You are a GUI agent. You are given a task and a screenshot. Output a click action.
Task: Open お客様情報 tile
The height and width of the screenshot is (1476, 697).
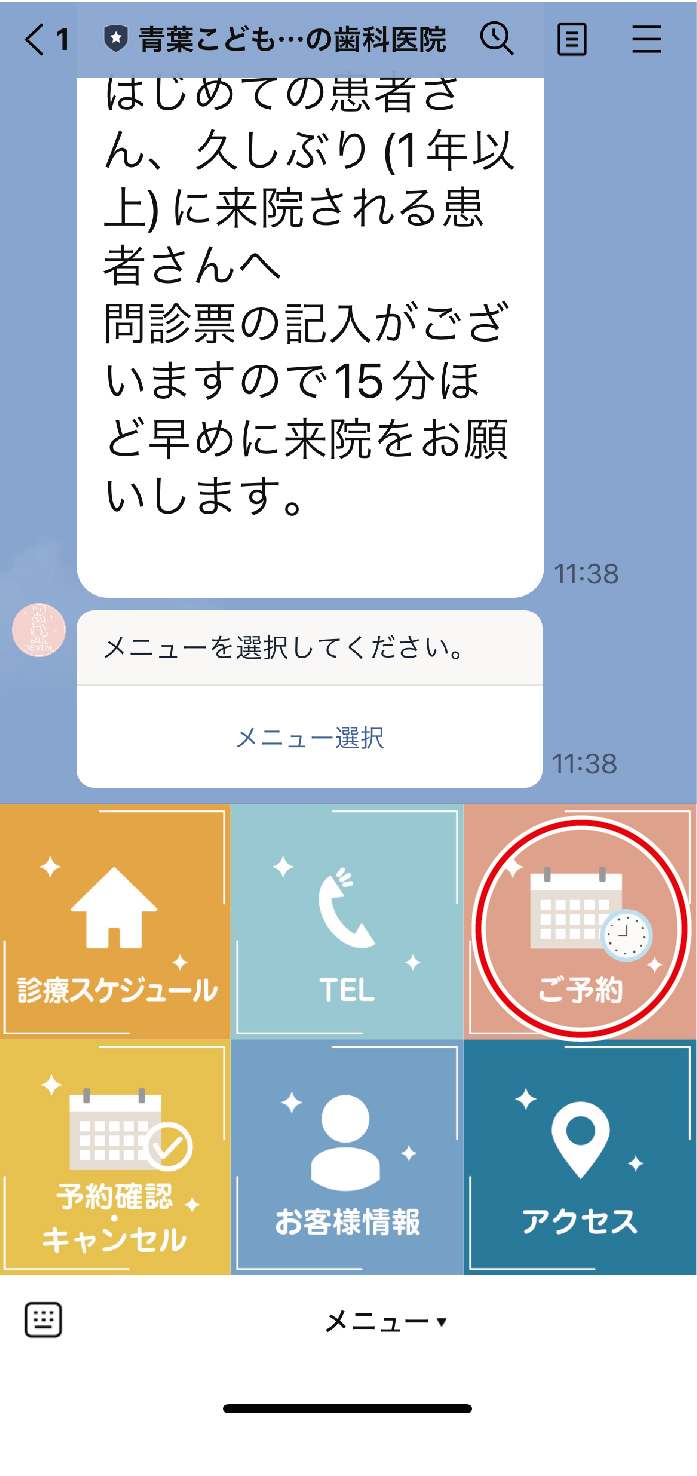pyautogui.click(x=347, y=1158)
